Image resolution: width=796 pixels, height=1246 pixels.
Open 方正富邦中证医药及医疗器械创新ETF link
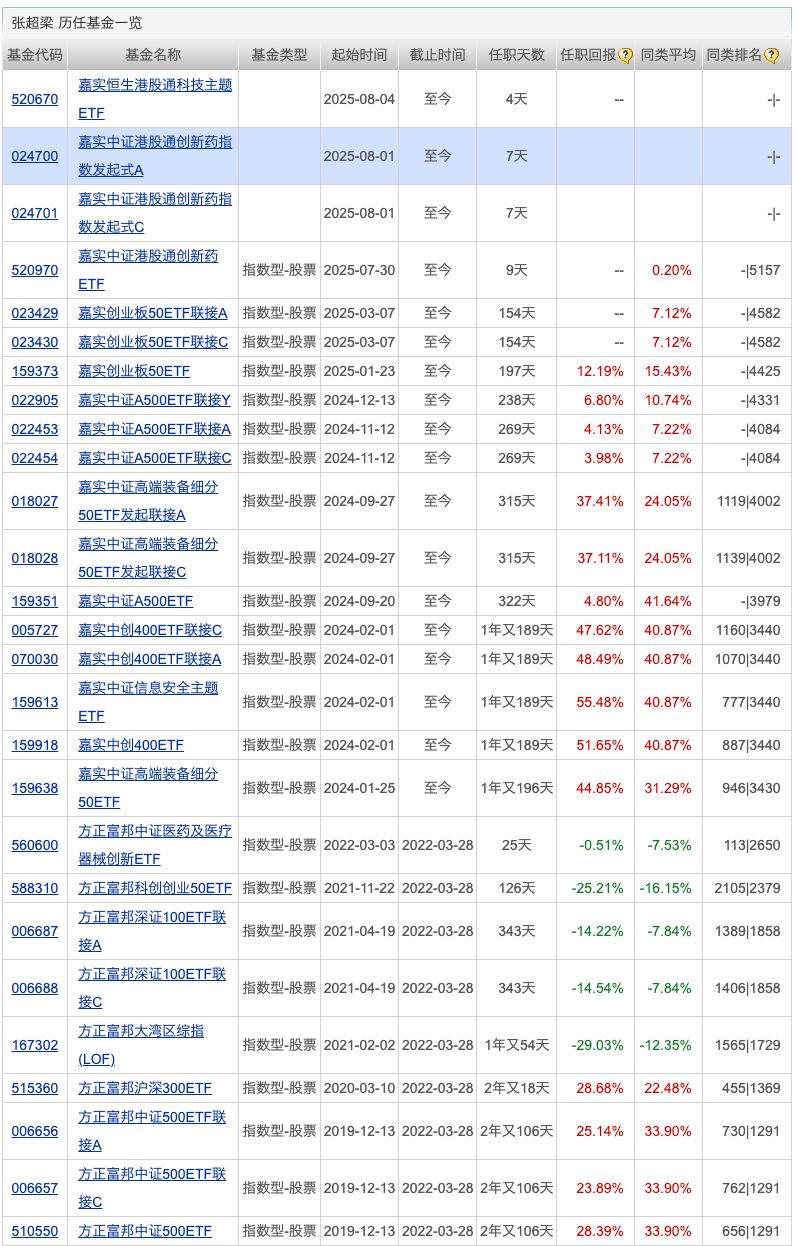(155, 831)
